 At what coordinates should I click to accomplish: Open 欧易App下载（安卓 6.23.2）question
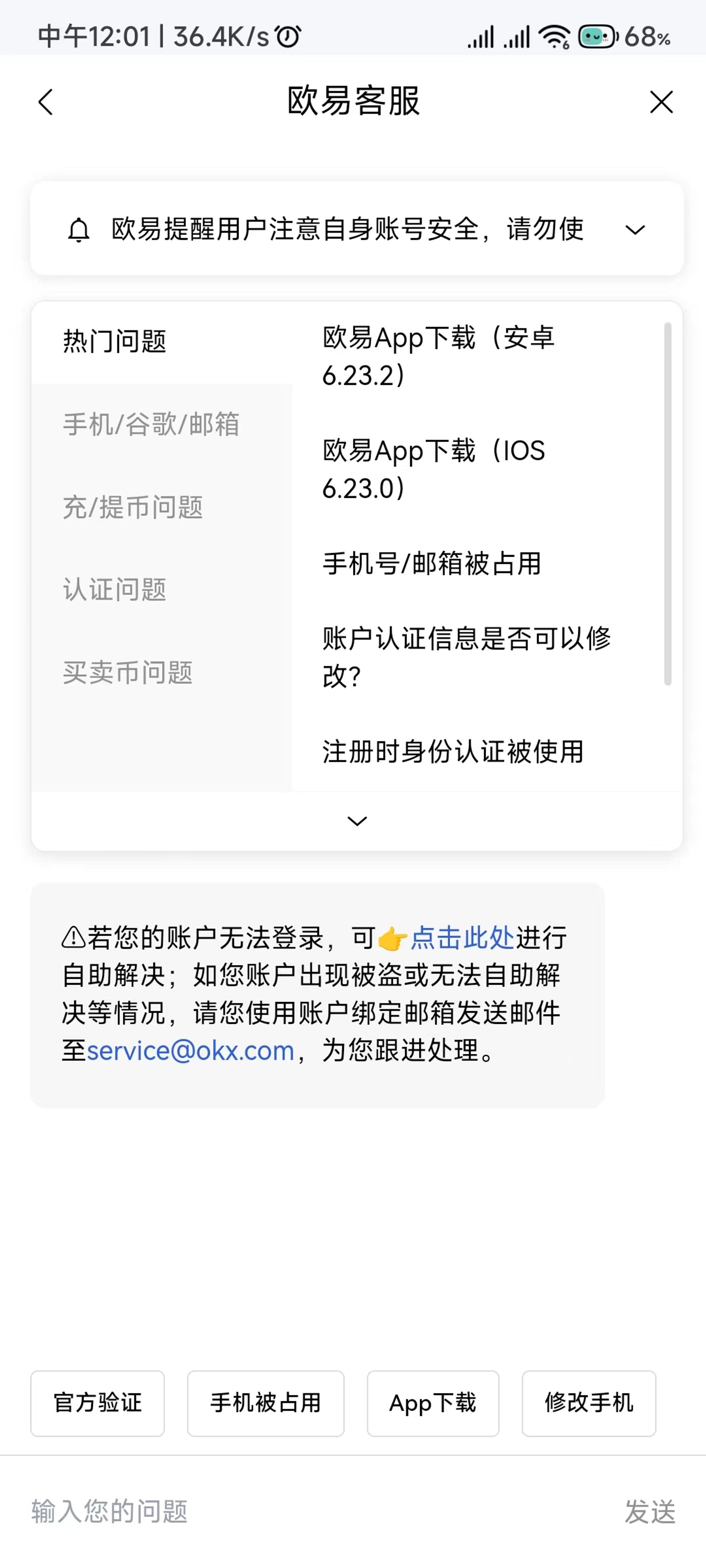click(x=438, y=356)
